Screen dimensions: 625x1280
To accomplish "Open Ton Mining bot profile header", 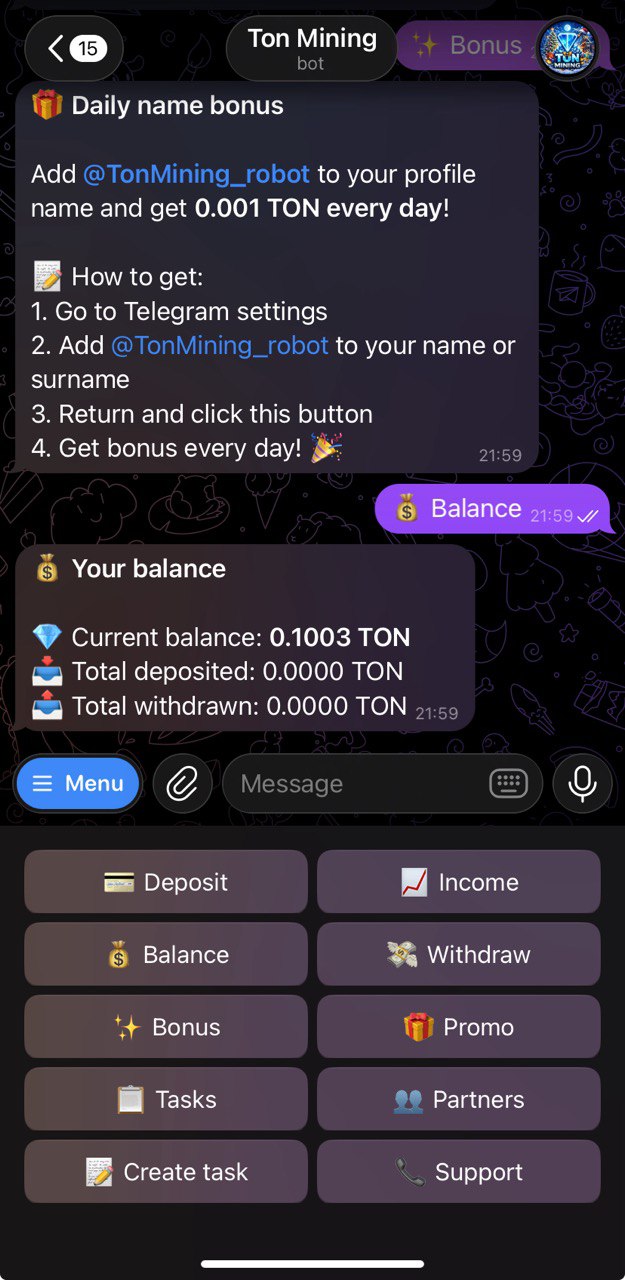I will 311,48.
